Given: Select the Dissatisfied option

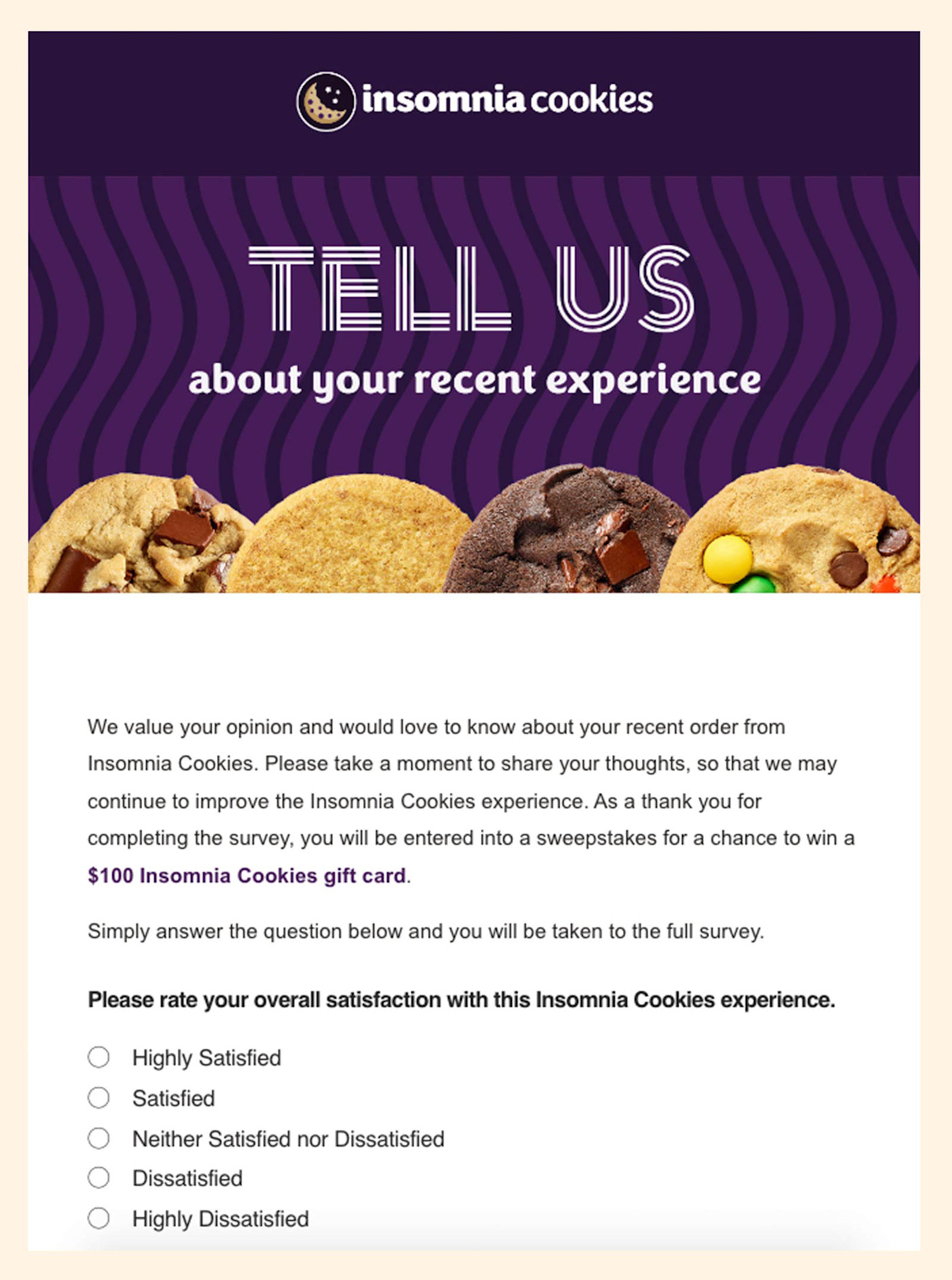Looking at the screenshot, I should pyautogui.click(x=99, y=1177).
